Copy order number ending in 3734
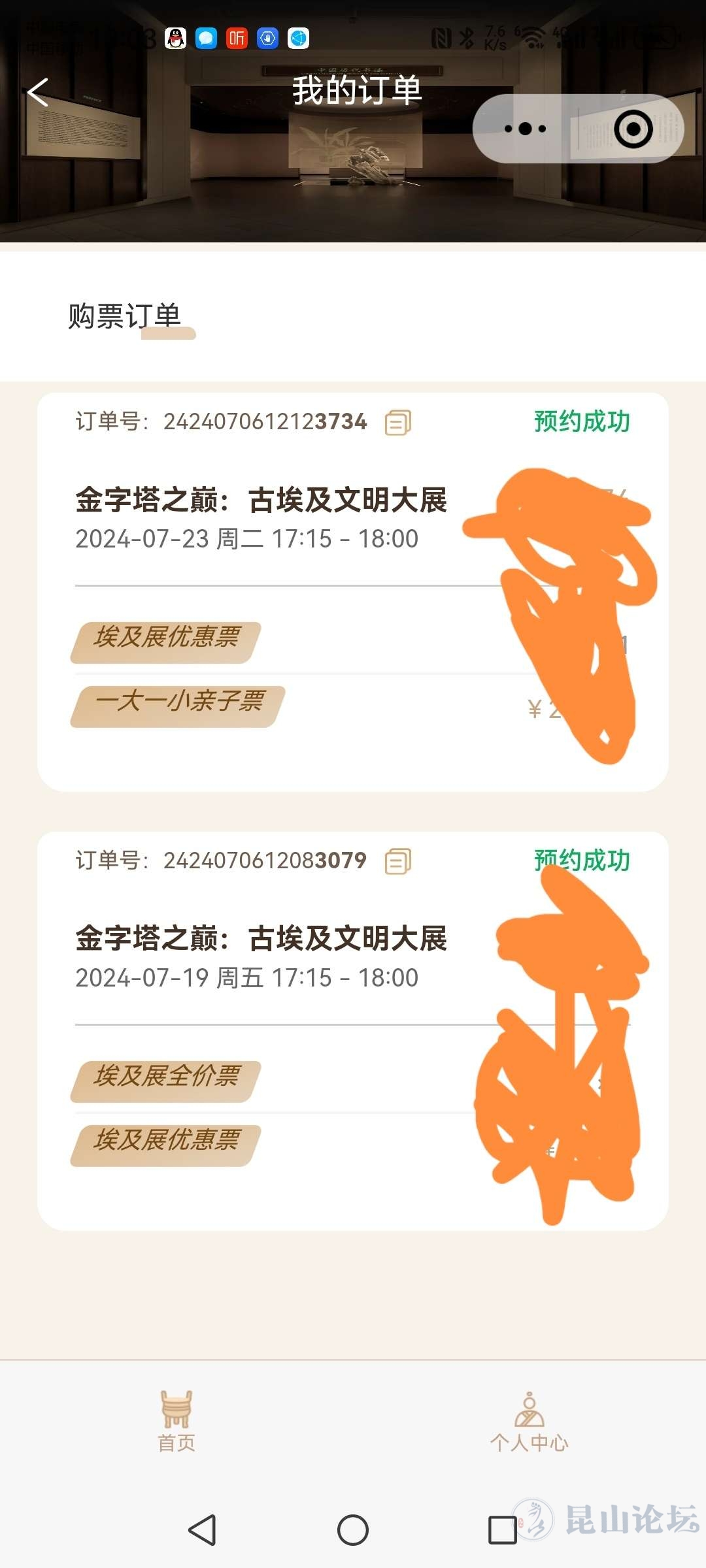Screen dimensions: 706x1568 point(397,422)
